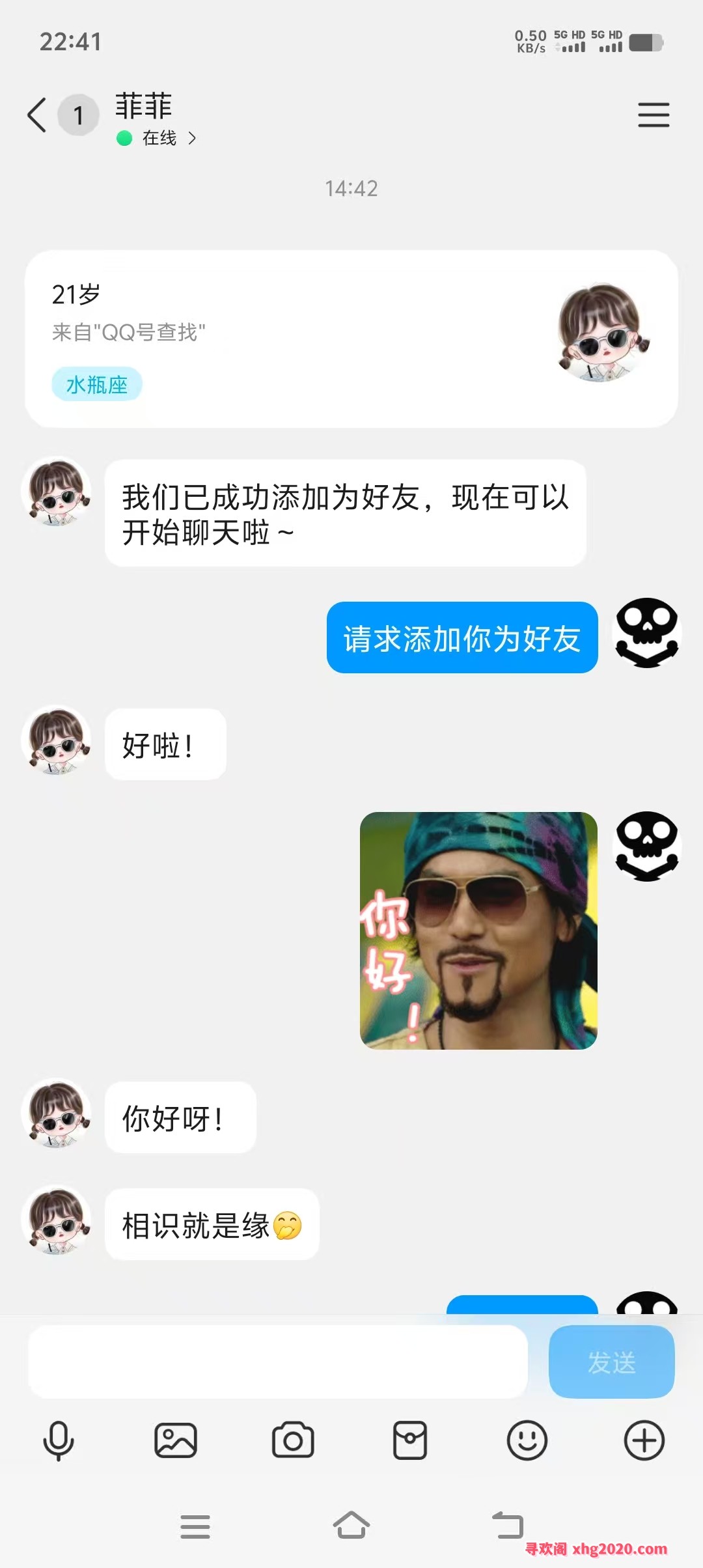Open the emoji picker
703x1568 pixels.
527,1440
